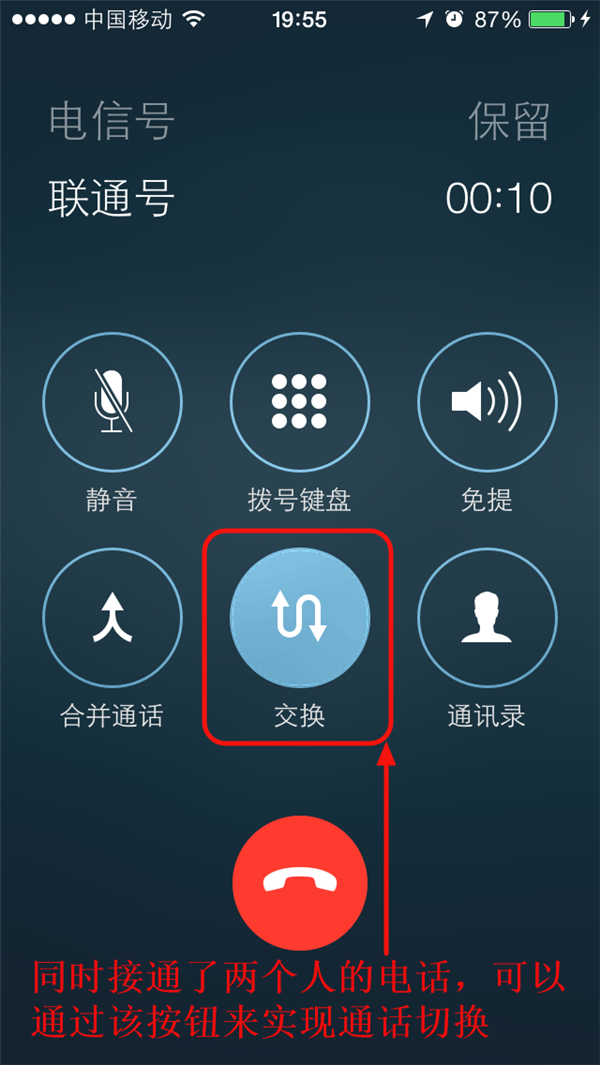This screenshot has width=600, height=1065.
Task: Open the 拨号键盘 dial keypad
Action: click(299, 401)
